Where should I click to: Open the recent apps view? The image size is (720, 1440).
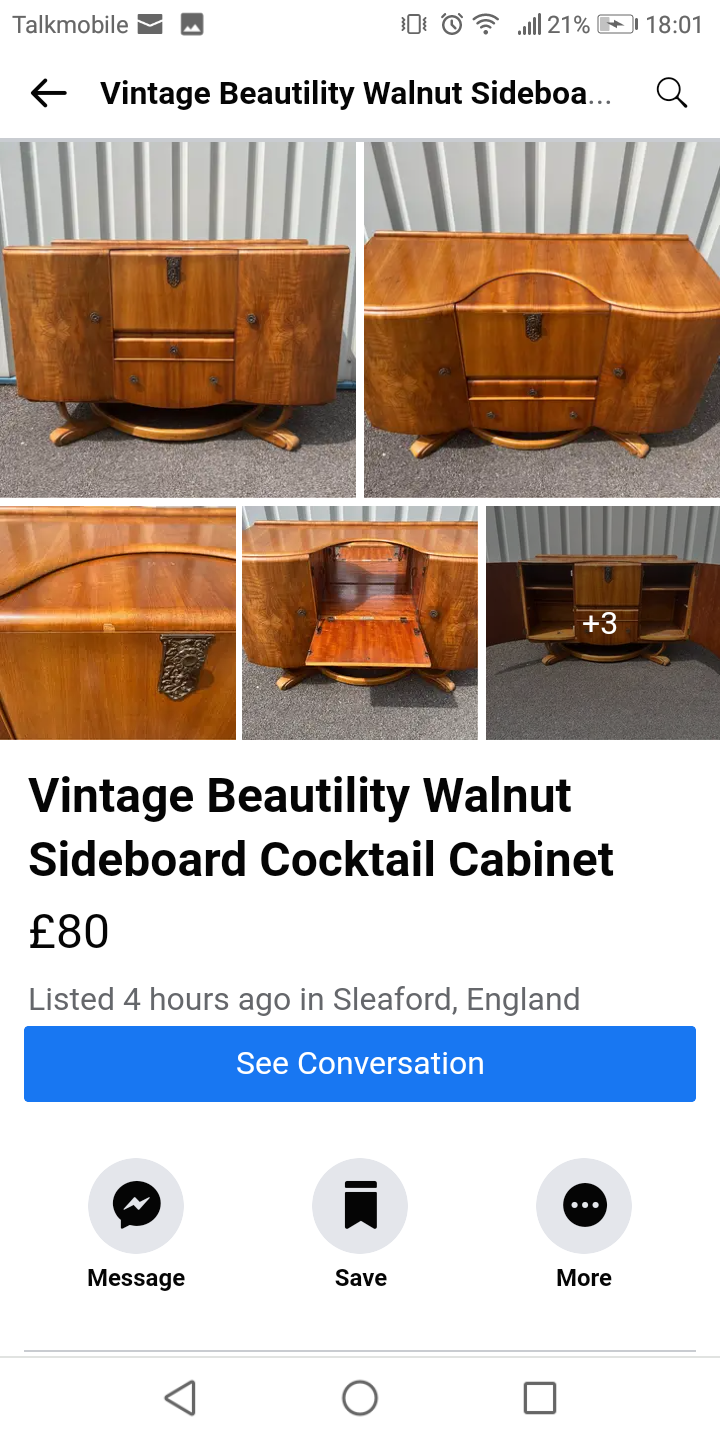[x=540, y=1398]
